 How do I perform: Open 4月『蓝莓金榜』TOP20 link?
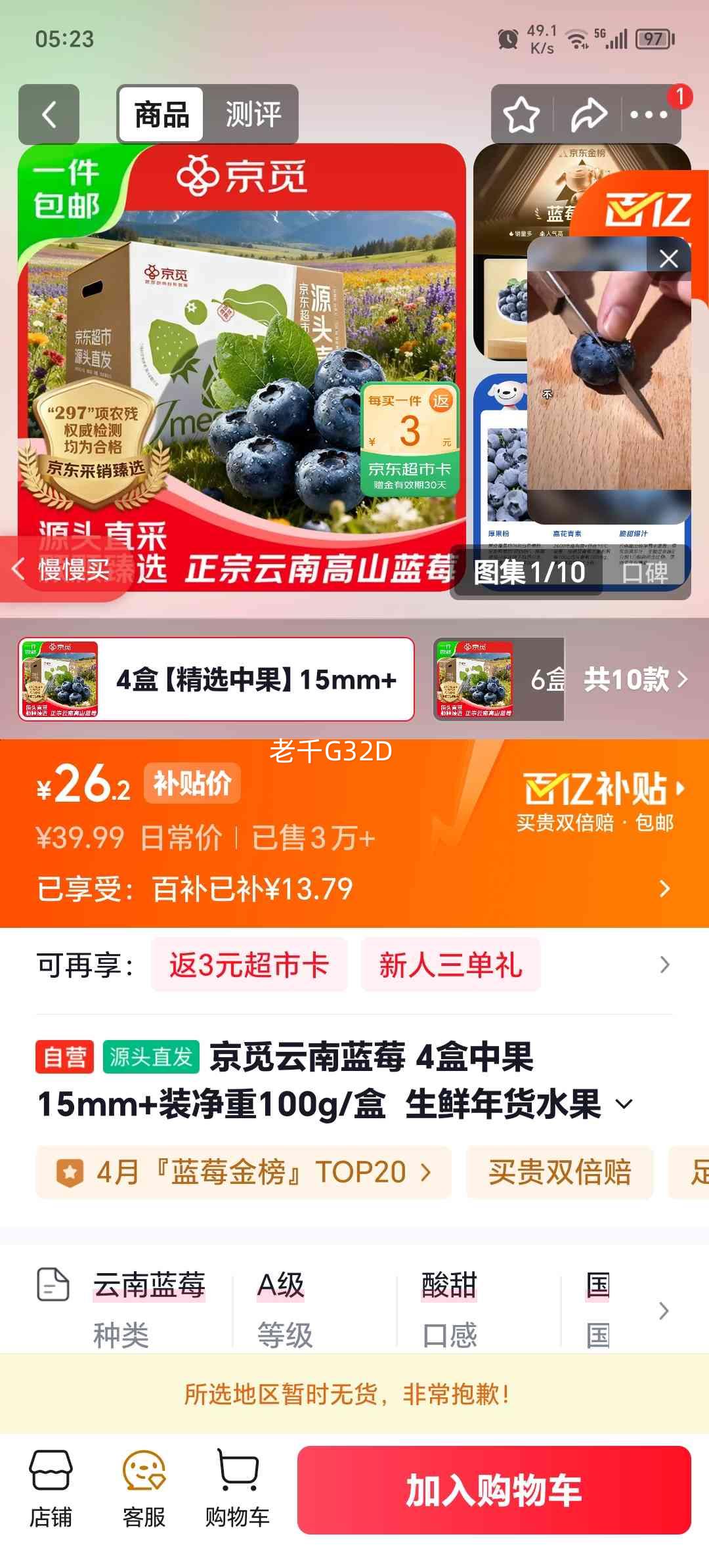click(243, 1173)
